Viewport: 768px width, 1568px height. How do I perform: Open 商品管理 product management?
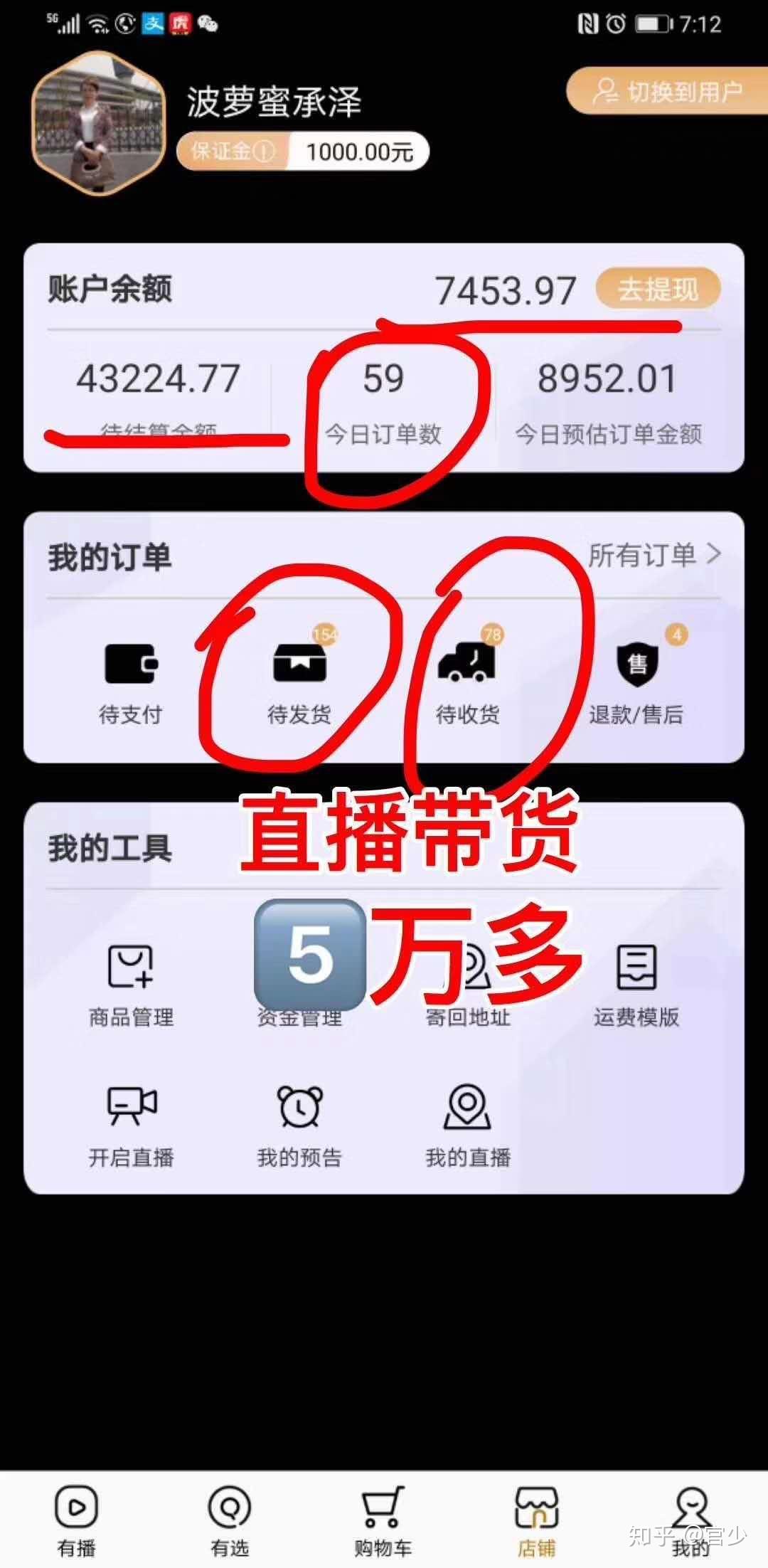pos(131,986)
